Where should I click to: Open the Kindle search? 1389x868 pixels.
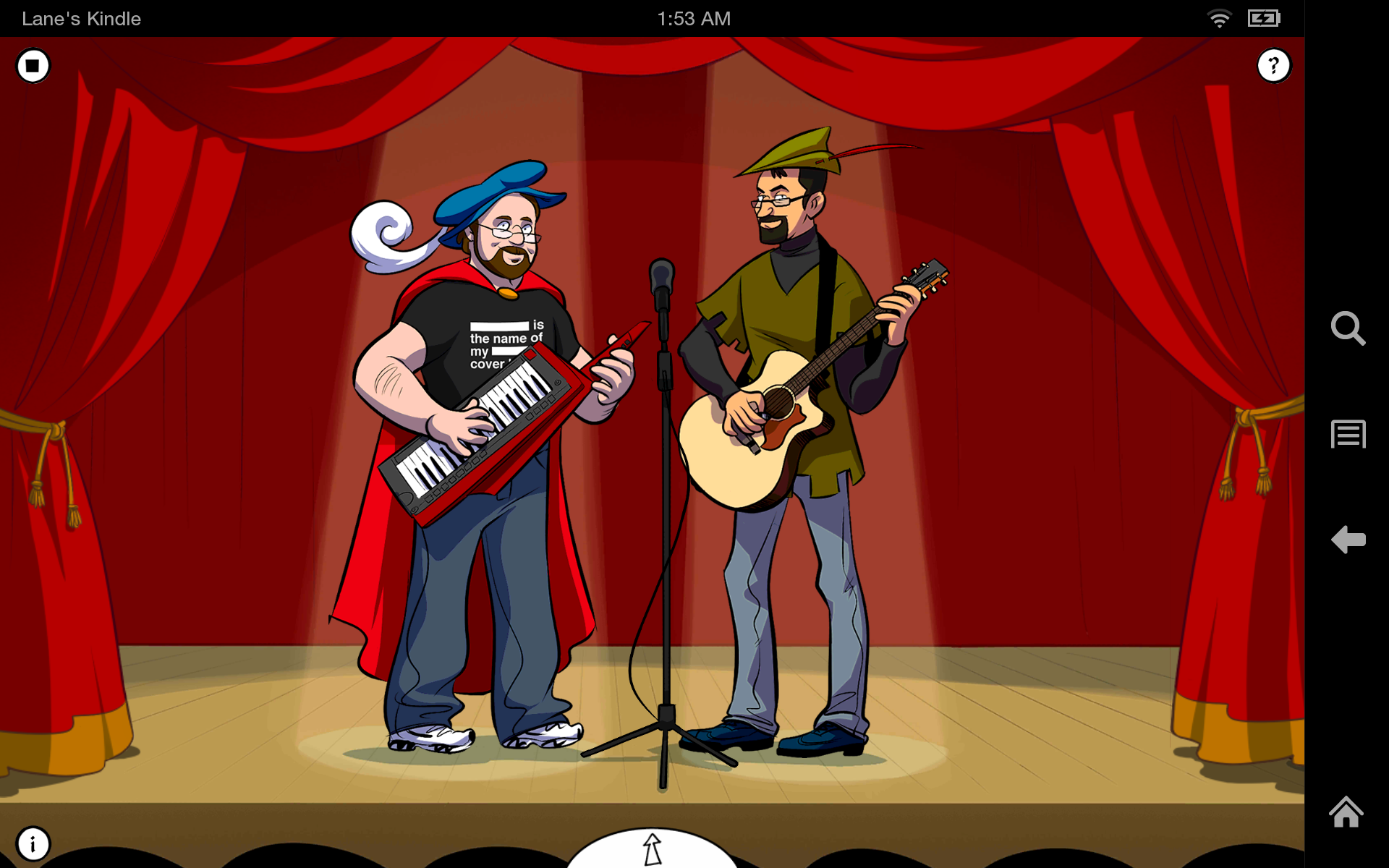pos(1348,328)
